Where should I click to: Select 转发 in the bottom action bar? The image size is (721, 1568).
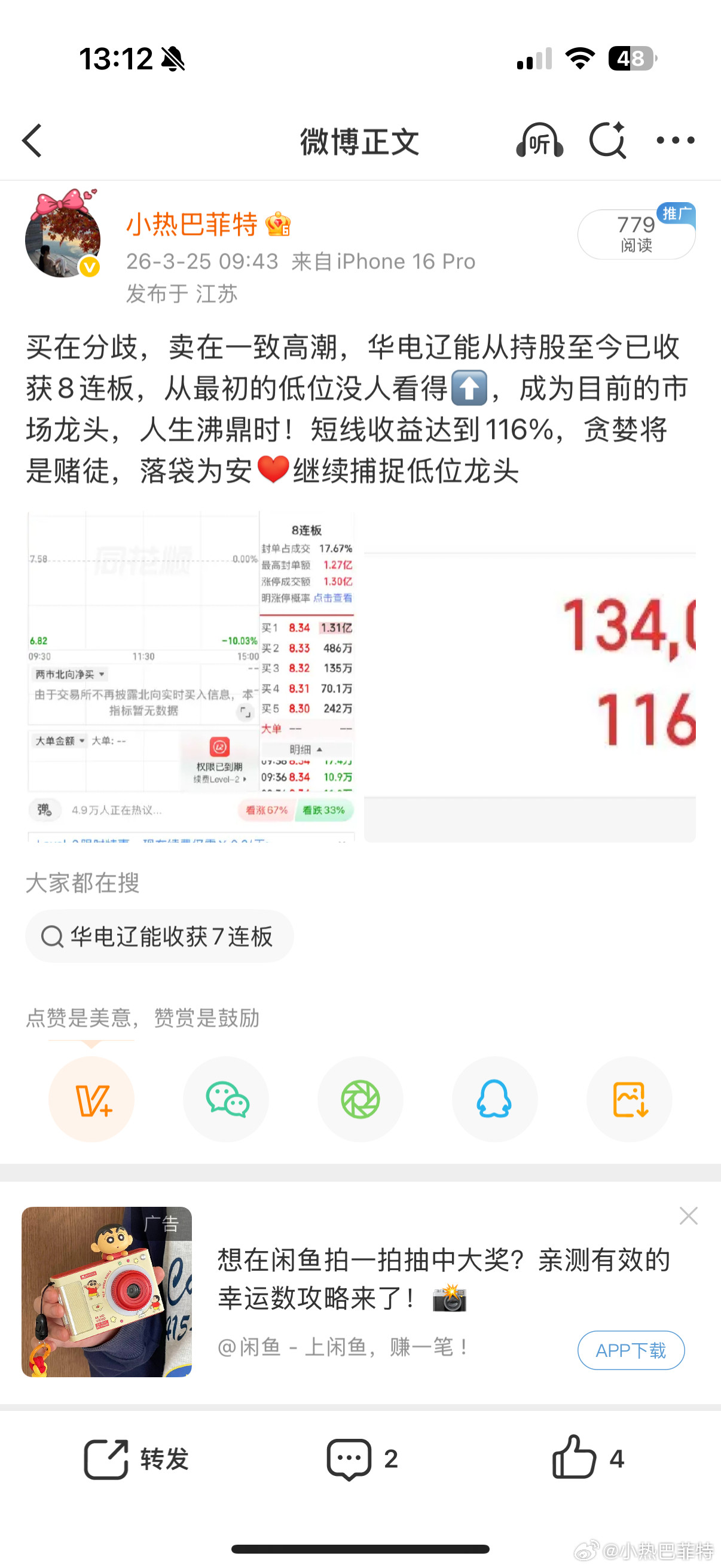click(138, 1459)
